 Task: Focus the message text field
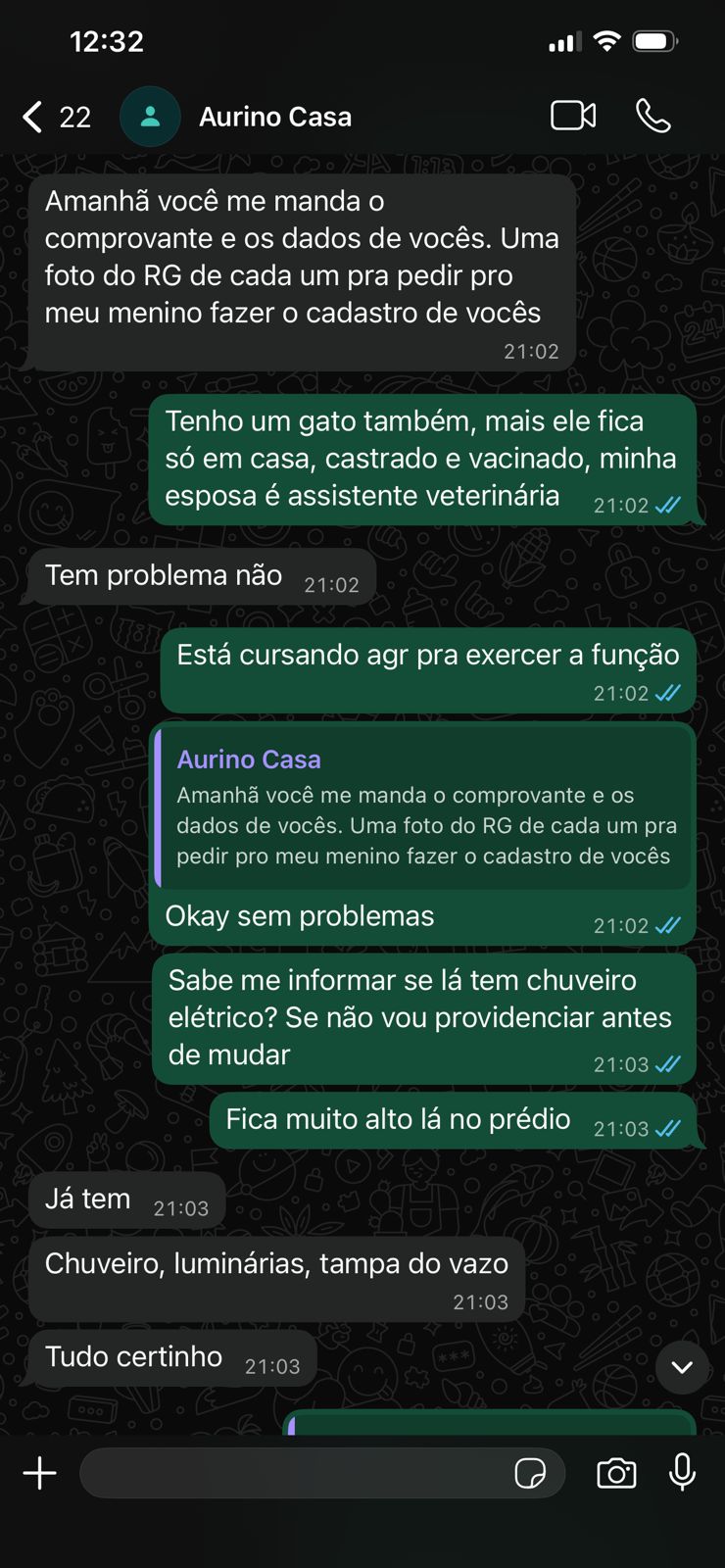tap(294, 1473)
